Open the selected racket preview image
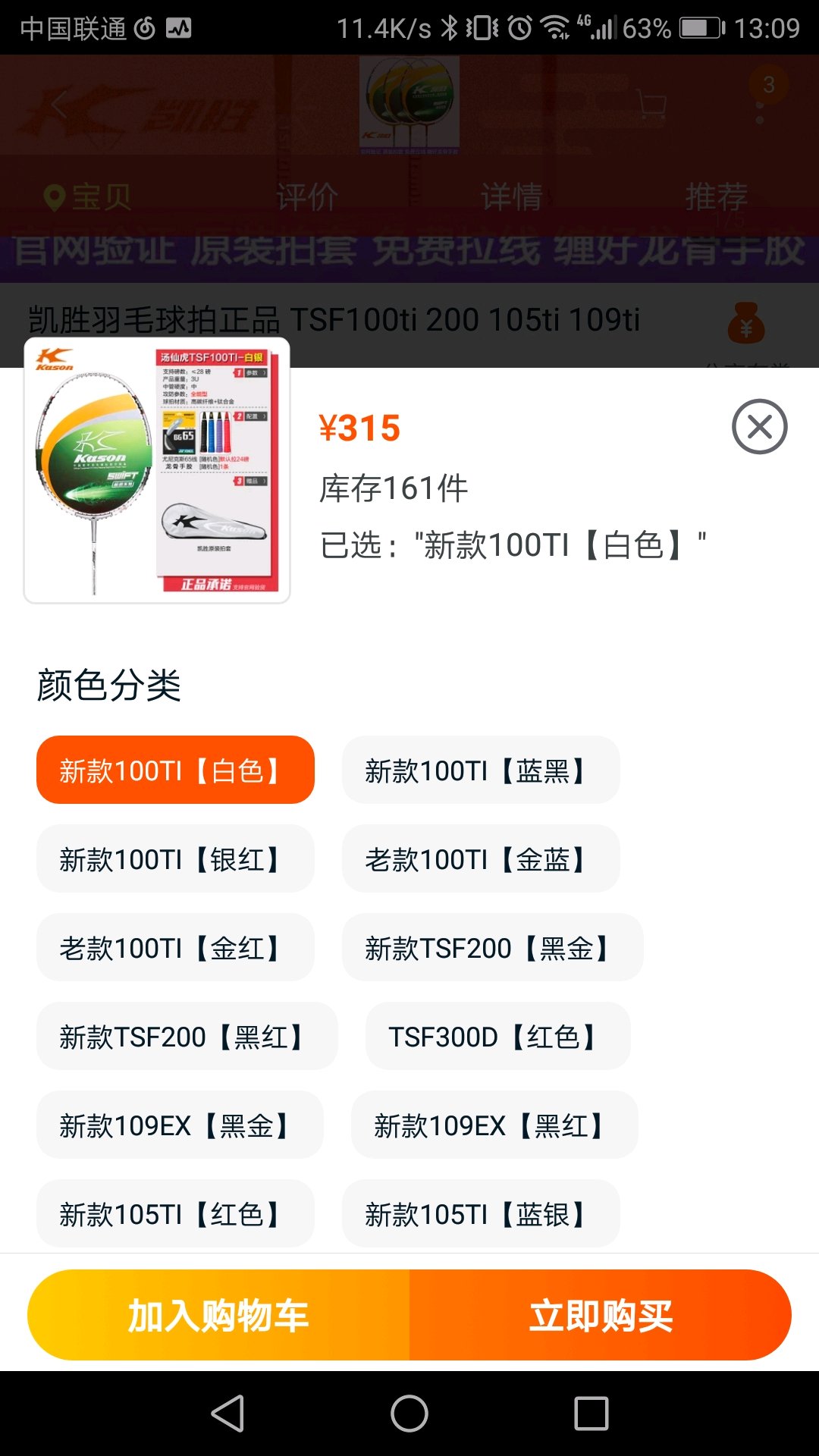The image size is (819, 1456). point(157,471)
